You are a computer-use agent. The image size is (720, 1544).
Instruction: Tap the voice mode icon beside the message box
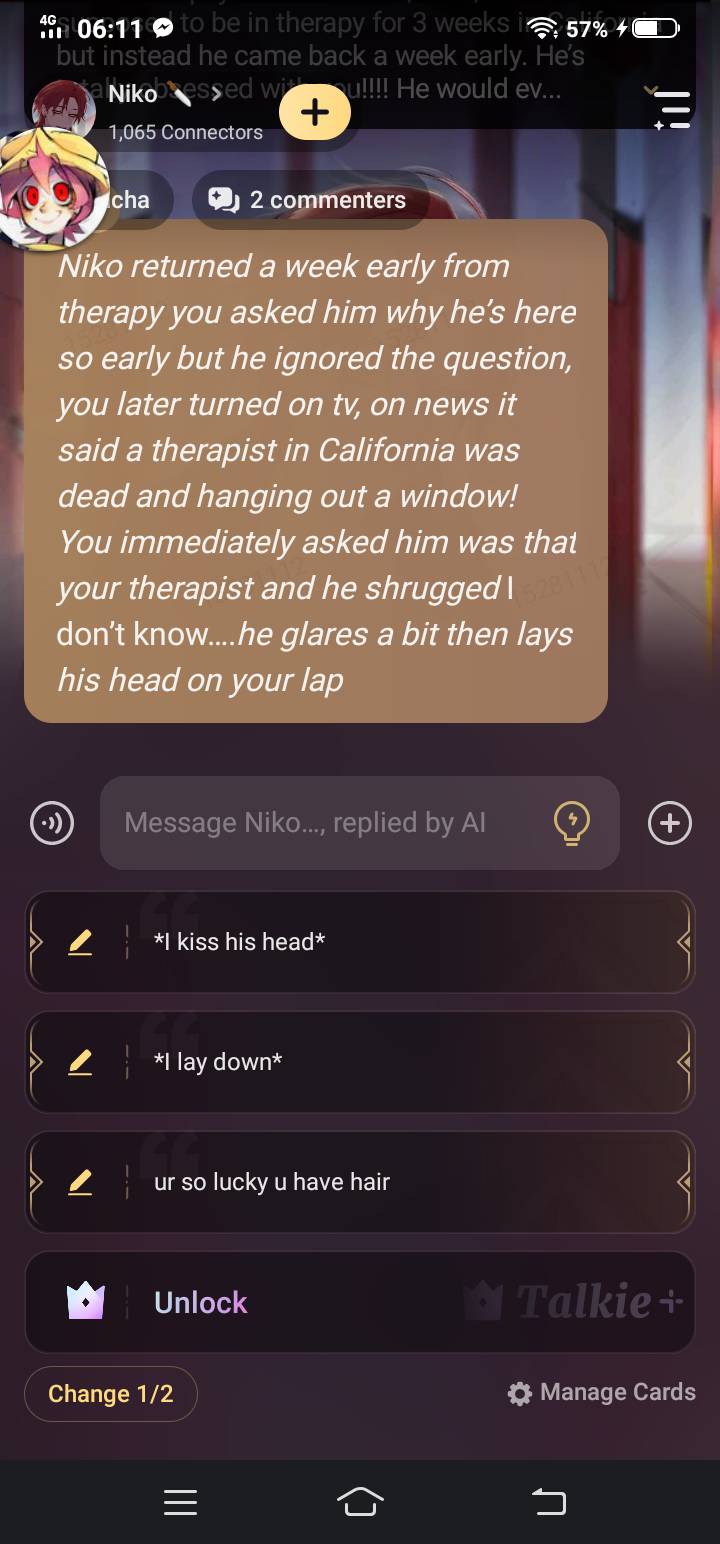pyautogui.click(x=52, y=824)
